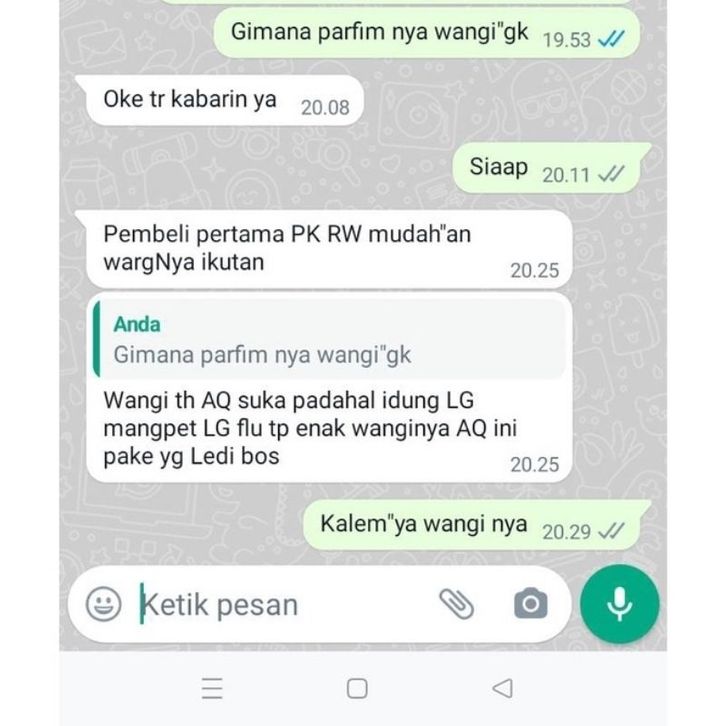726x726 pixels.
Task: Go back with the system back button
Action: [503, 688]
